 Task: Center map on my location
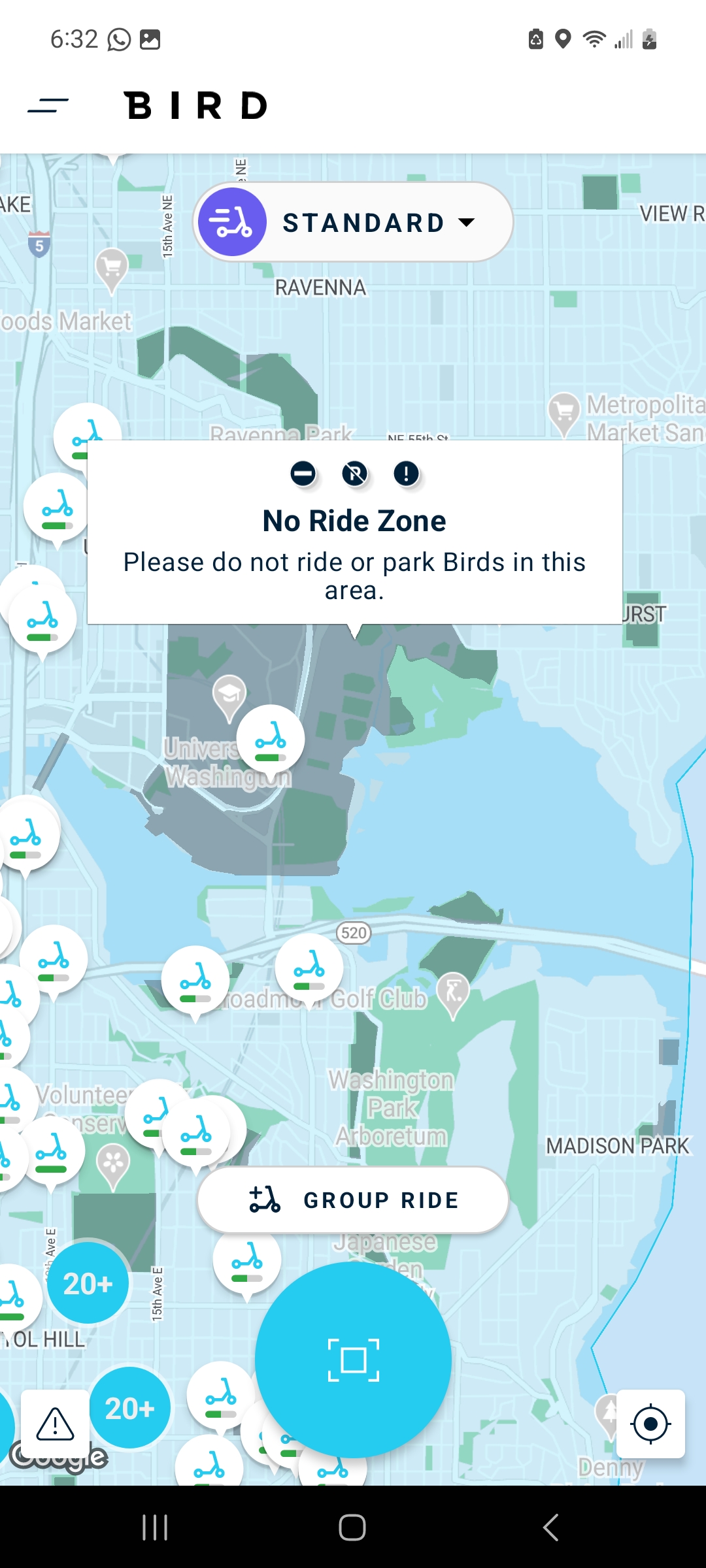click(x=650, y=1423)
